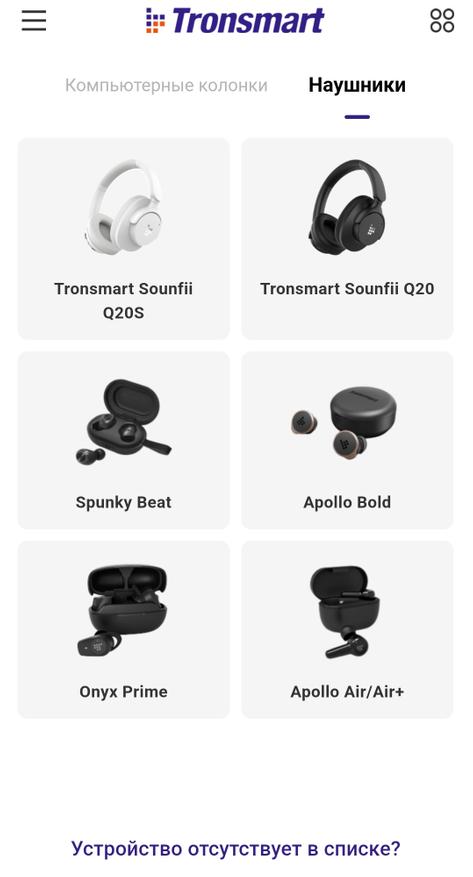Viewport: 473px width, 877px height.
Task: Pick the Apollo Bold earbuds
Action: pos(347,440)
